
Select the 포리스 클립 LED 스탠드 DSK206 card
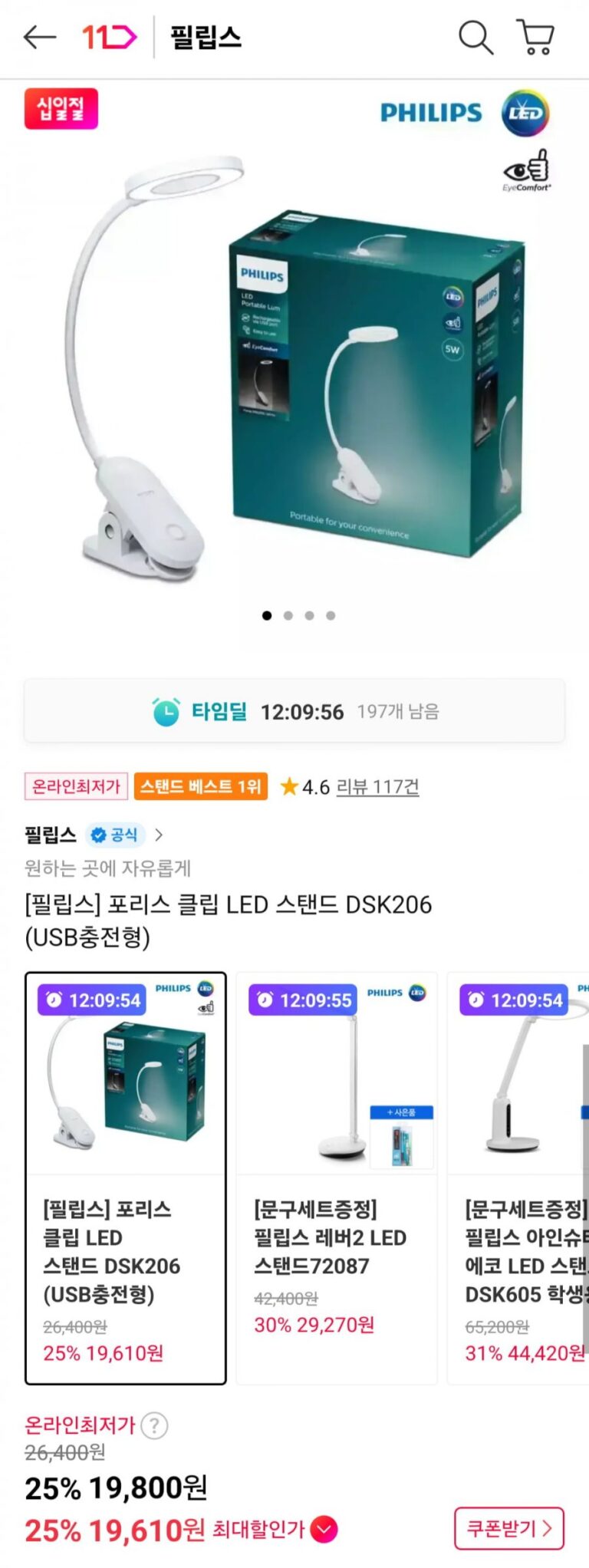[x=126, y=1178]
